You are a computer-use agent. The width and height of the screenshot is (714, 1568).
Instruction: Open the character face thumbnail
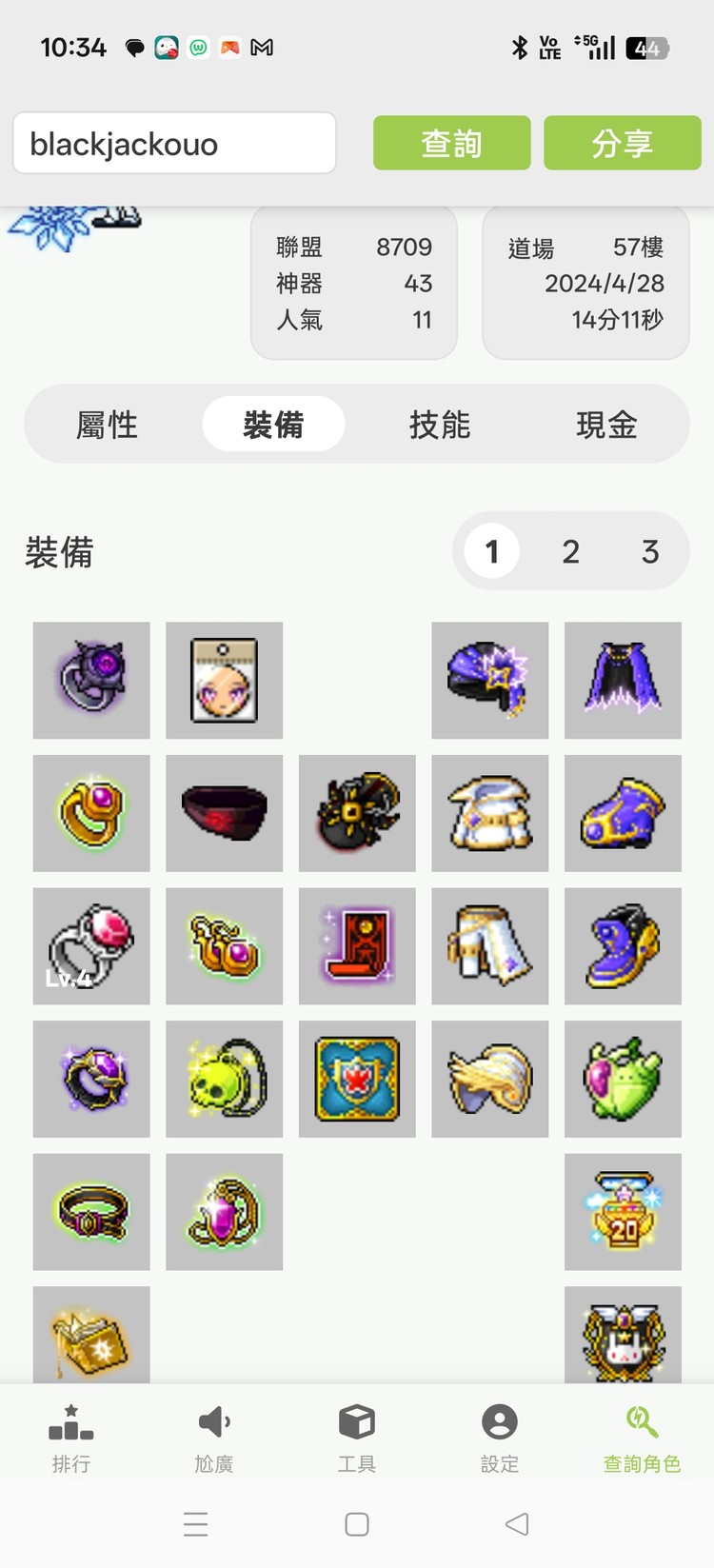point(224,681)
